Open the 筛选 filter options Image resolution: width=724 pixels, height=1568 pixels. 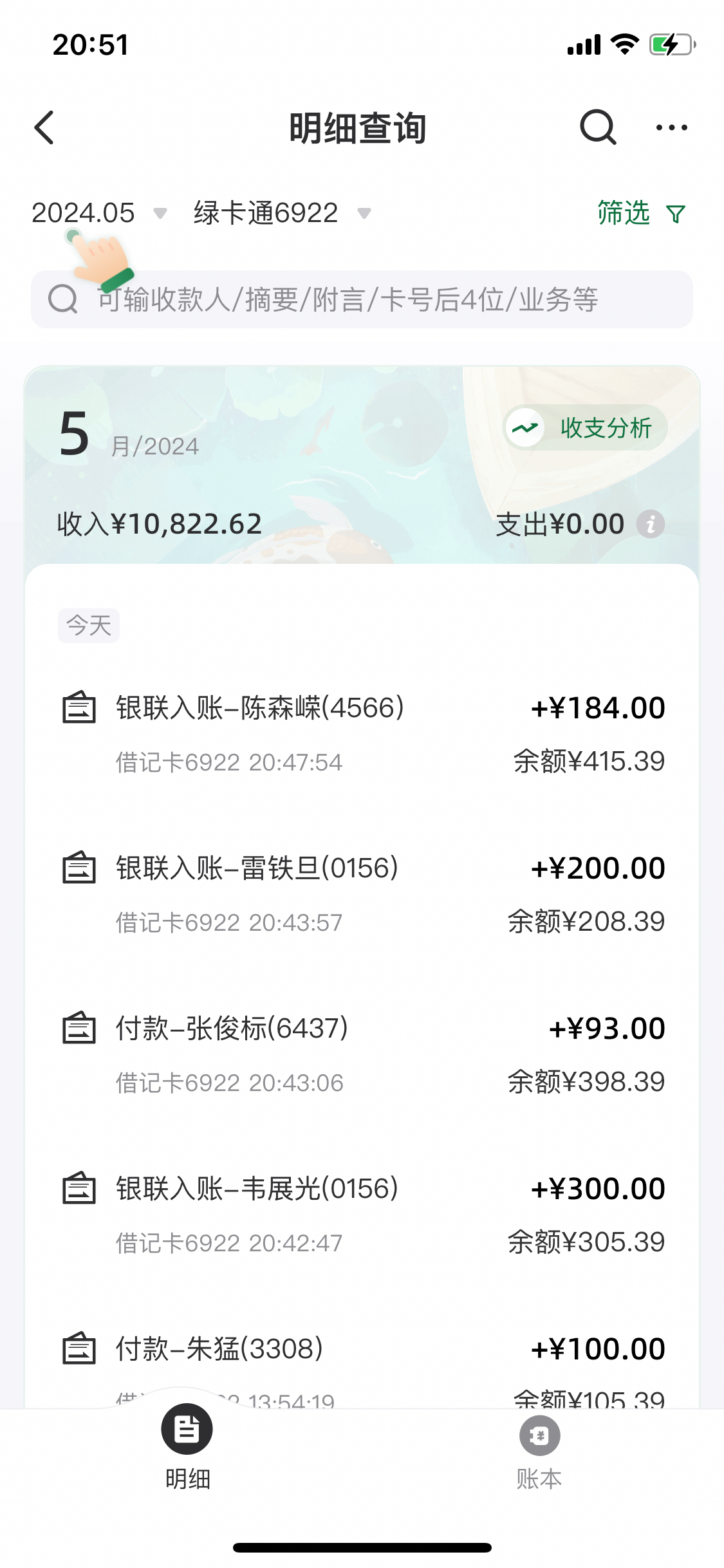coord(641,213)
